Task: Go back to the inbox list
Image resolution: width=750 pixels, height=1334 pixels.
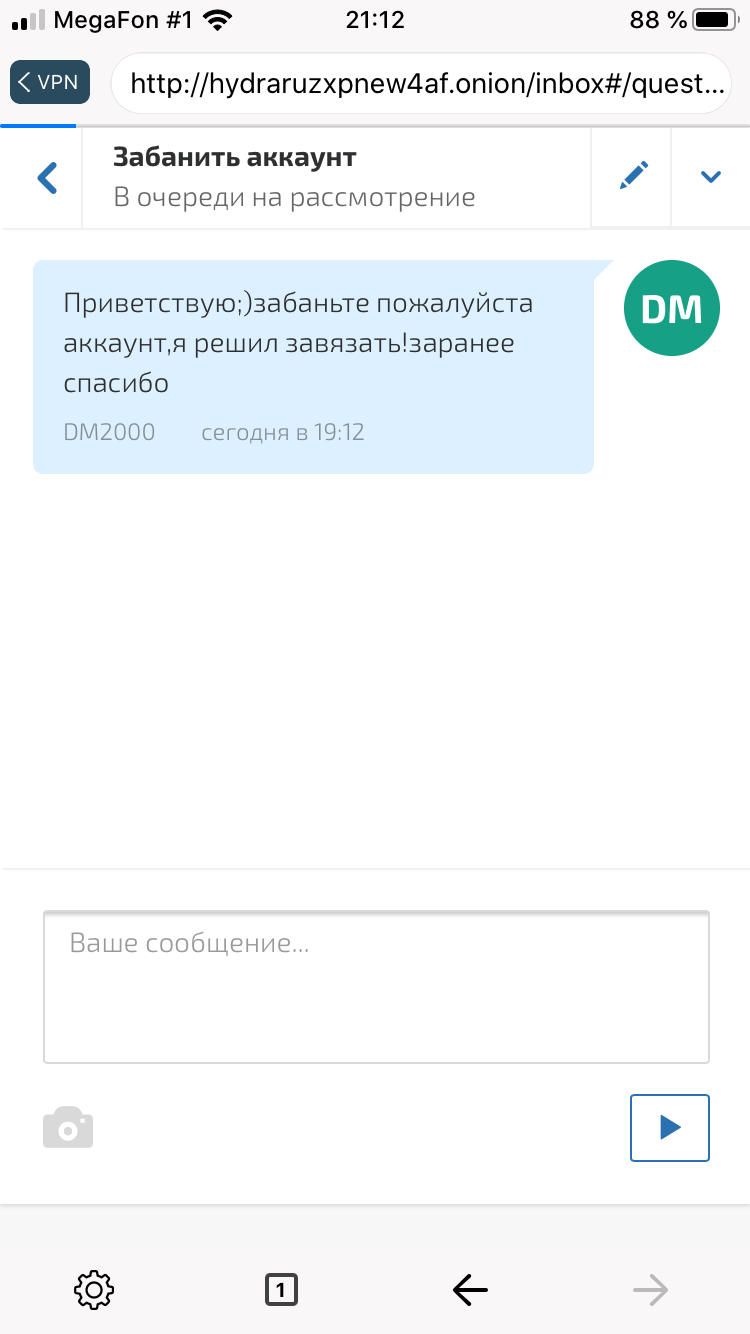Action: click(x=47, y=178)
